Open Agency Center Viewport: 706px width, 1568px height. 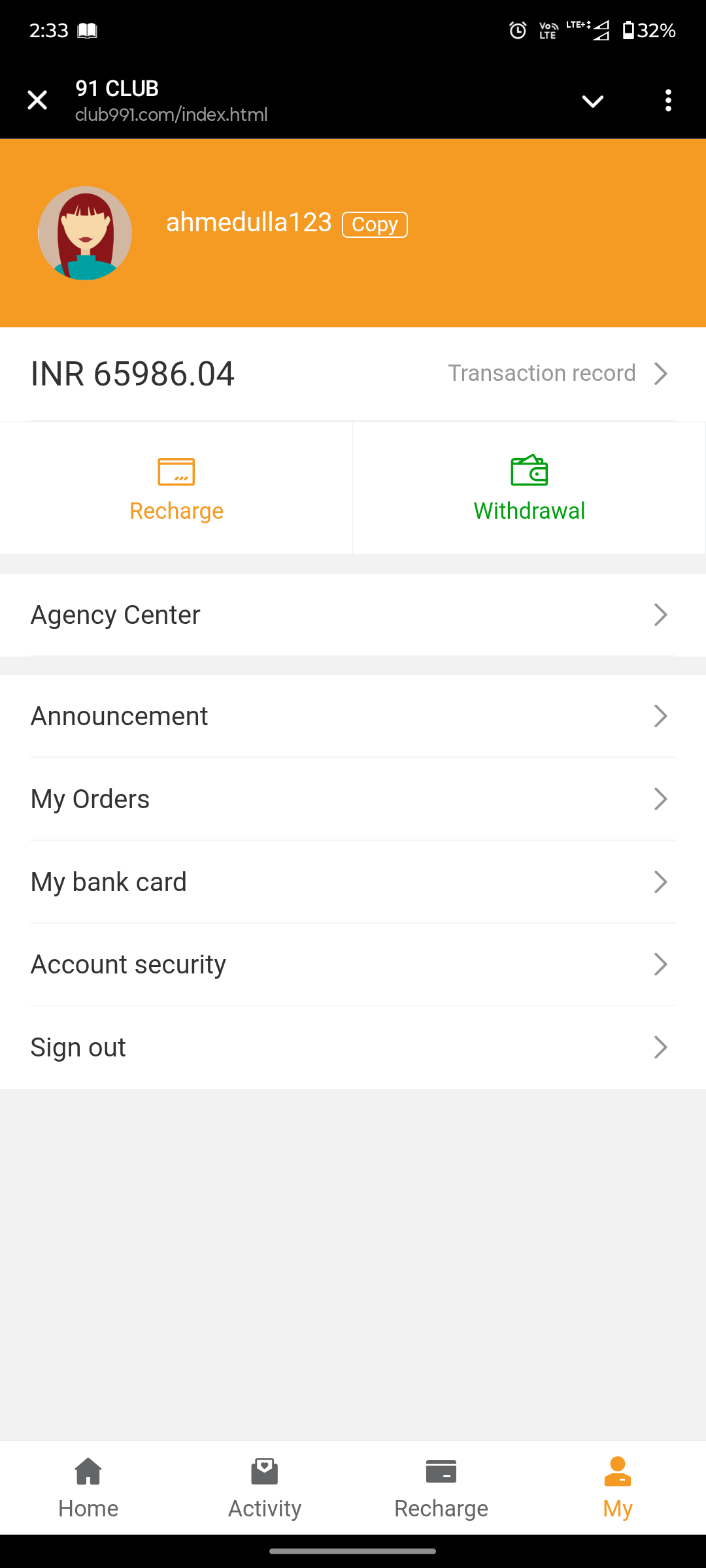(x=353, y=615)
